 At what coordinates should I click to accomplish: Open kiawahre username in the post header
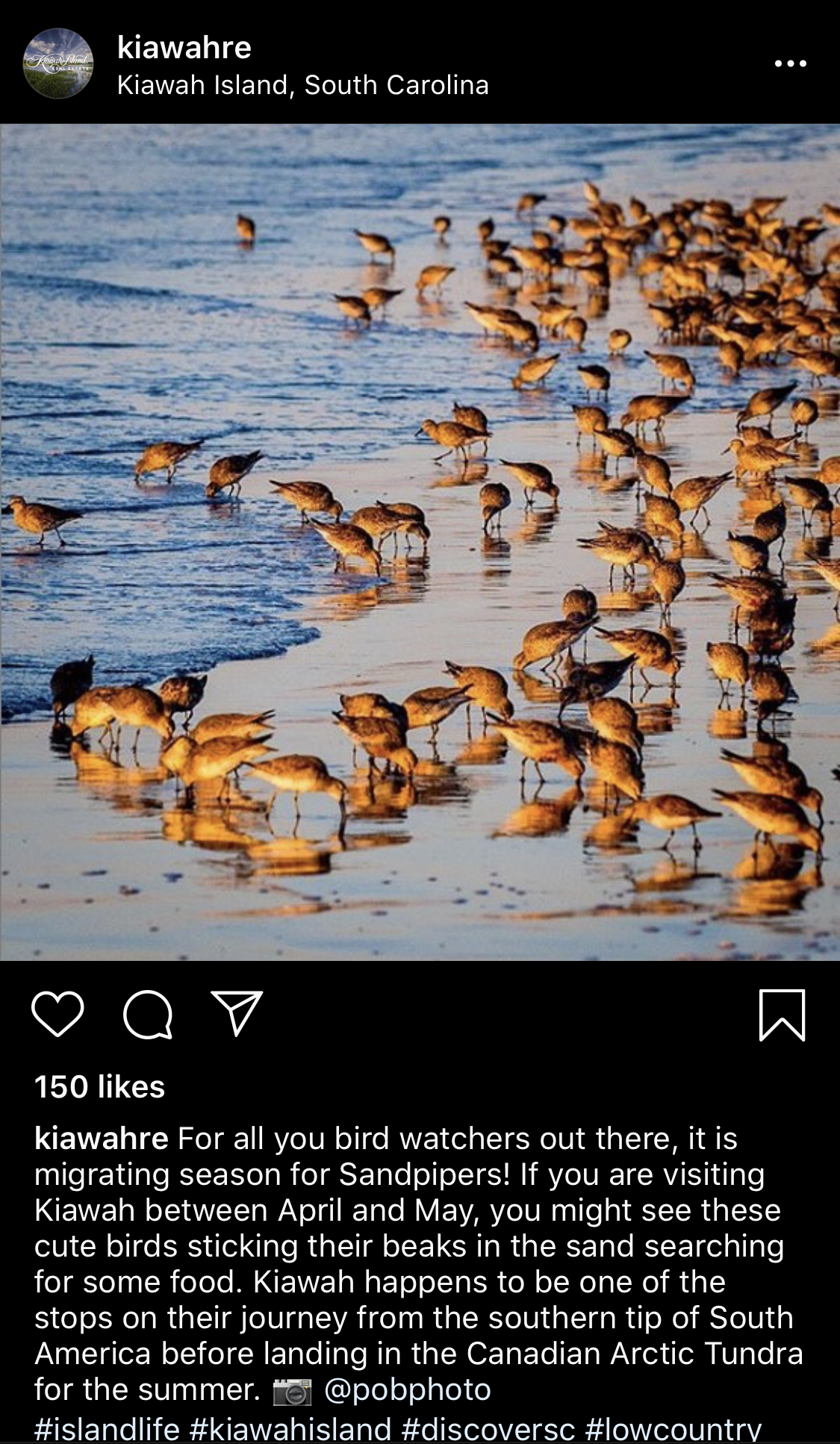[x=184, y=48]
